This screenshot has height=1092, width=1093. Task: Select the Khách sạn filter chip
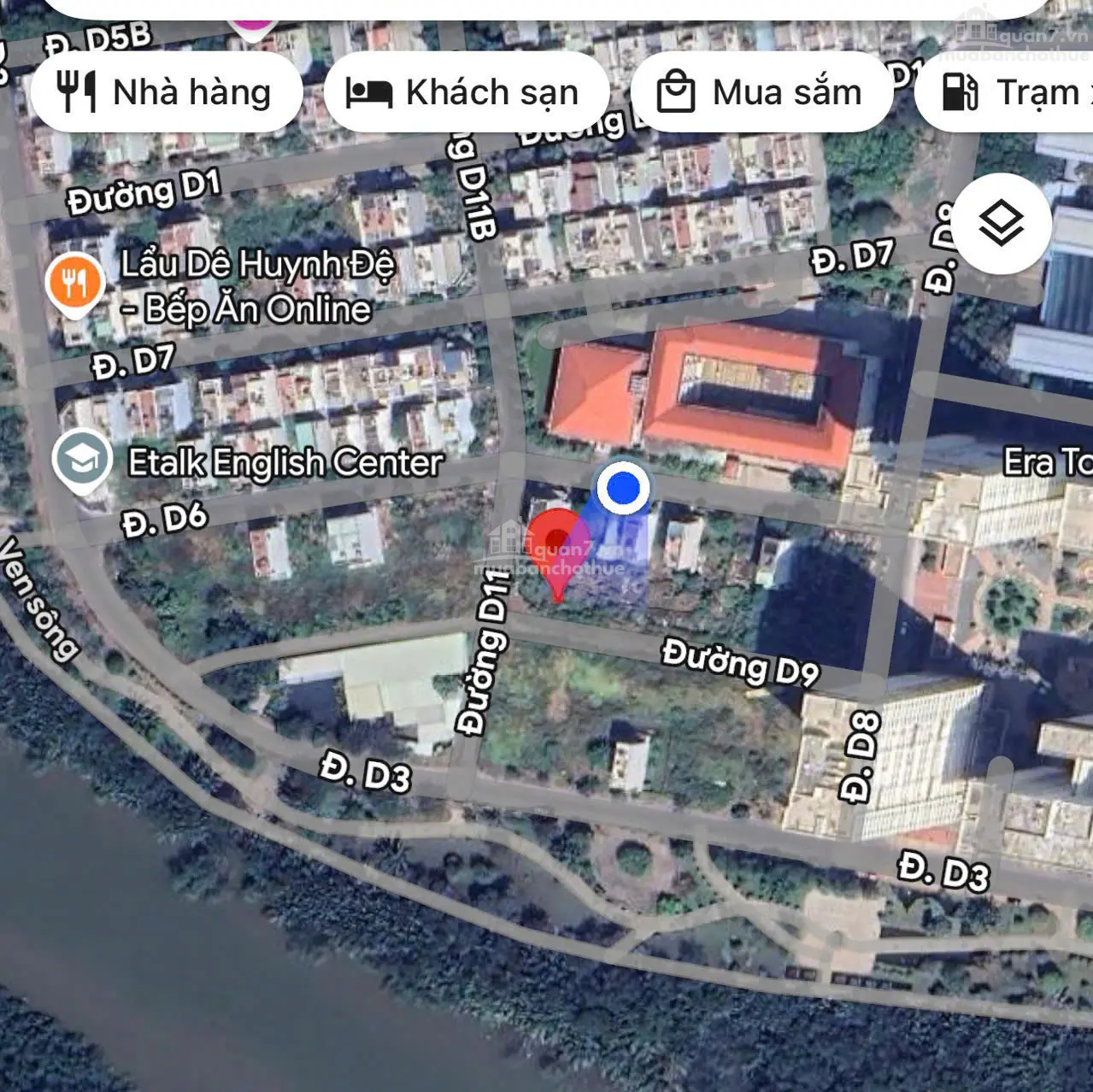point(466,92)
